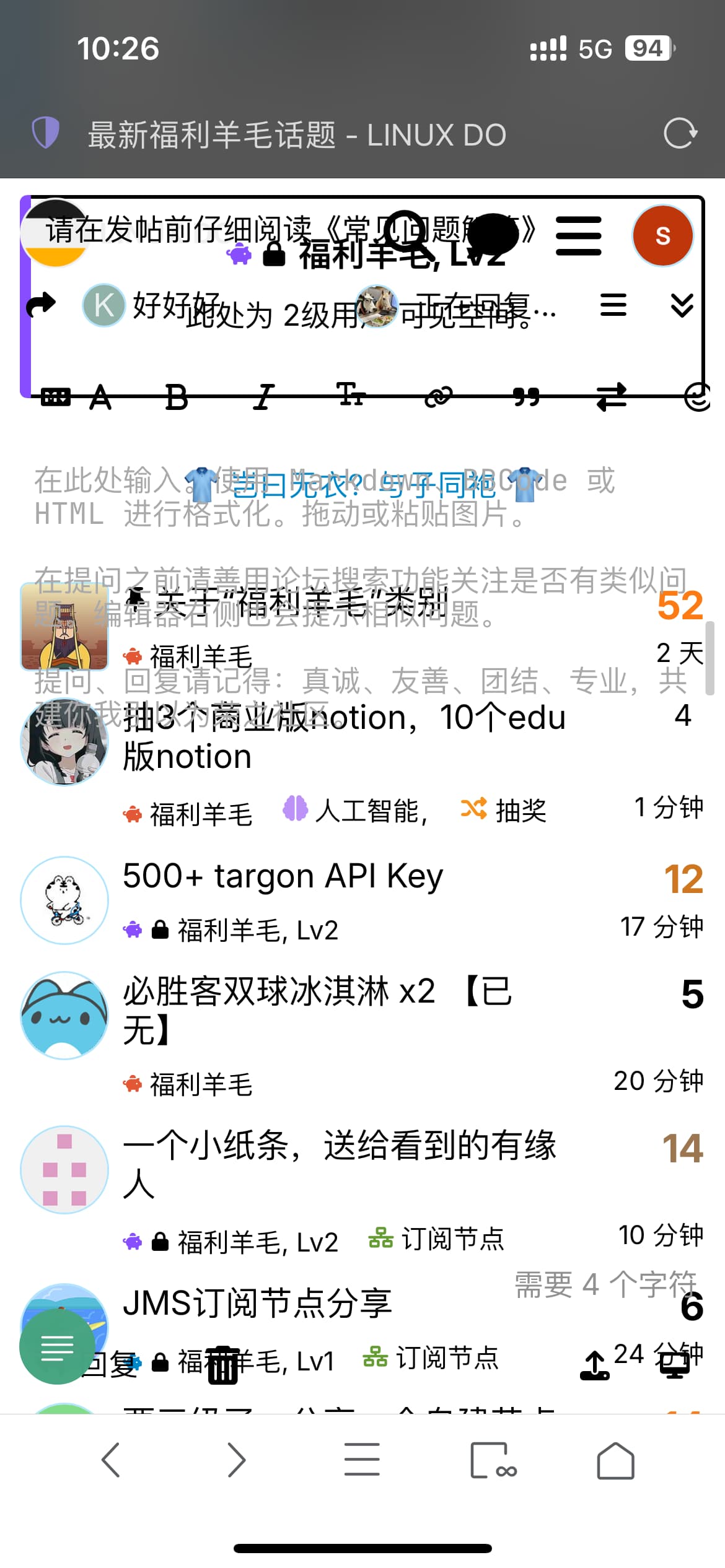This screenshot has width=725, height=1568.
Task: Open the topic 一个小纸条，送给看到的有缘人
Action: (340, 1164)
